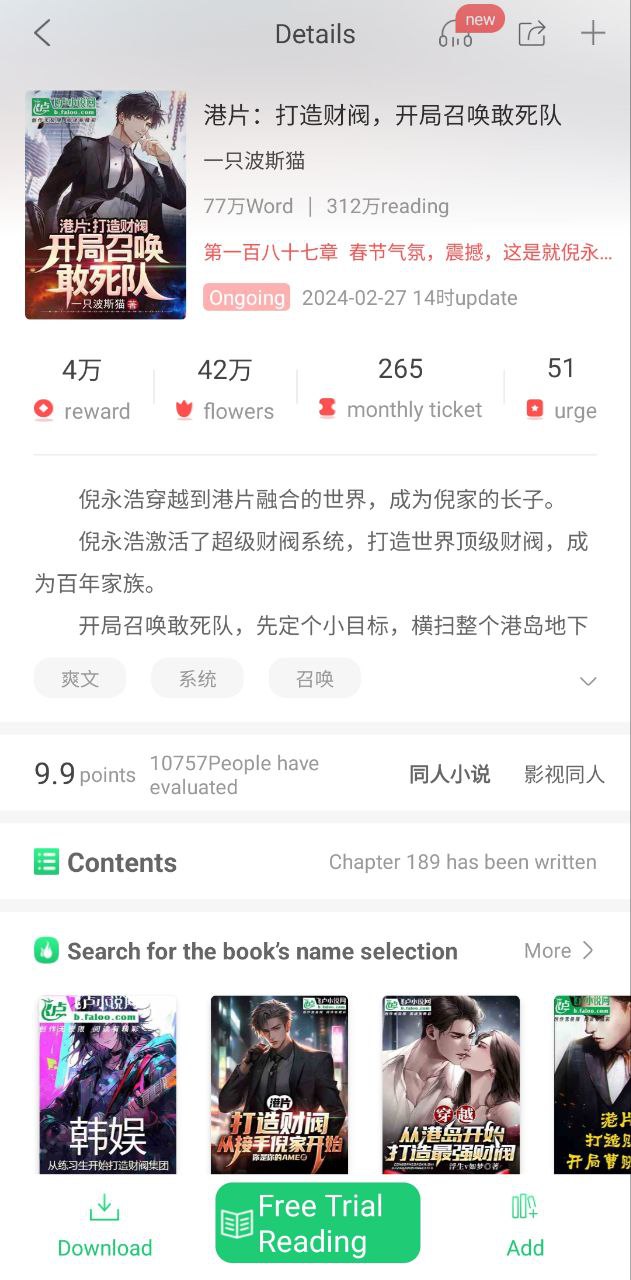This screenshot has width=631, height=1280.
Task: Urge the author to update
Action: [561, 390]
